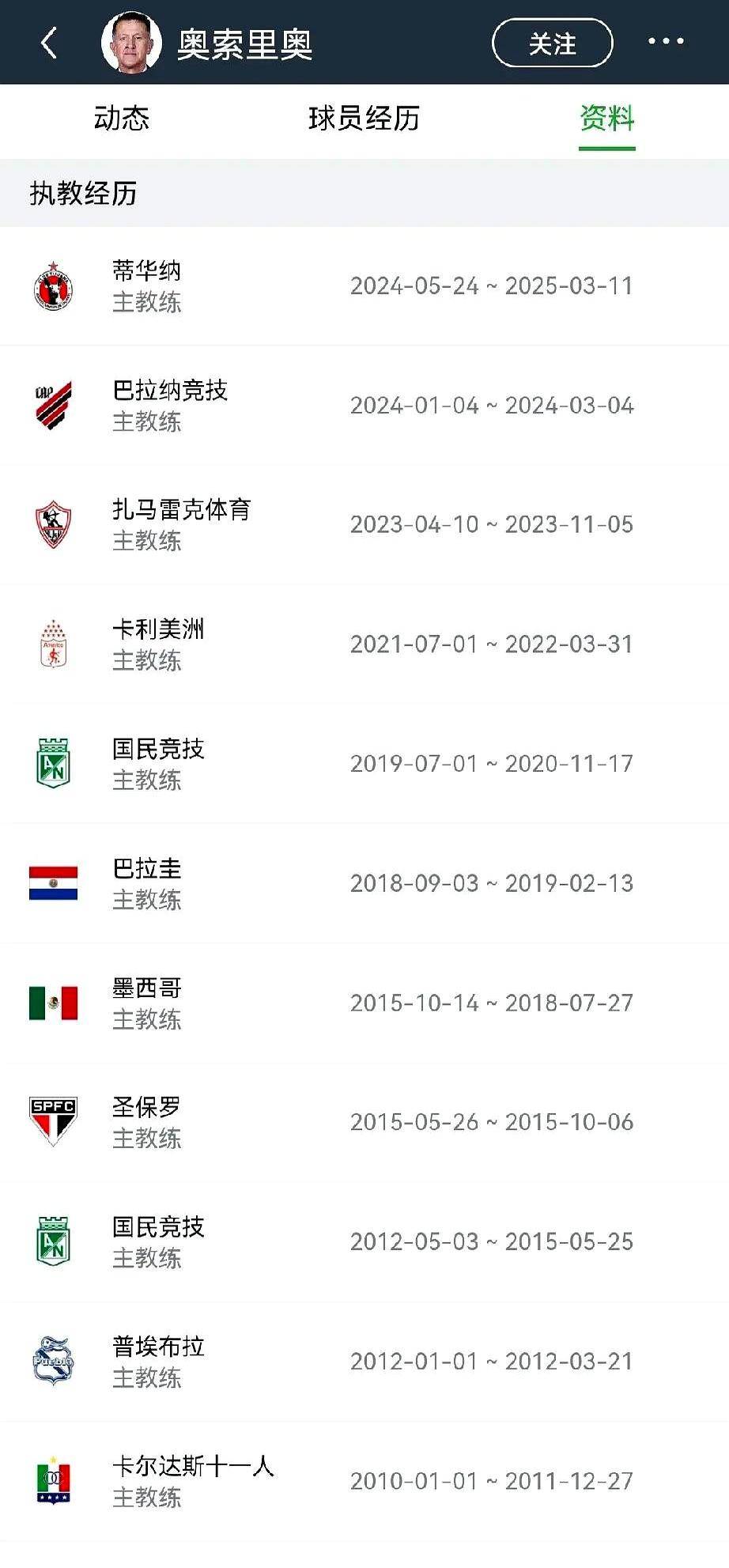This screenshot has height=1568, width=729.
Task: Tap the 关注 follow button
Action: click(x=552, y=43)
